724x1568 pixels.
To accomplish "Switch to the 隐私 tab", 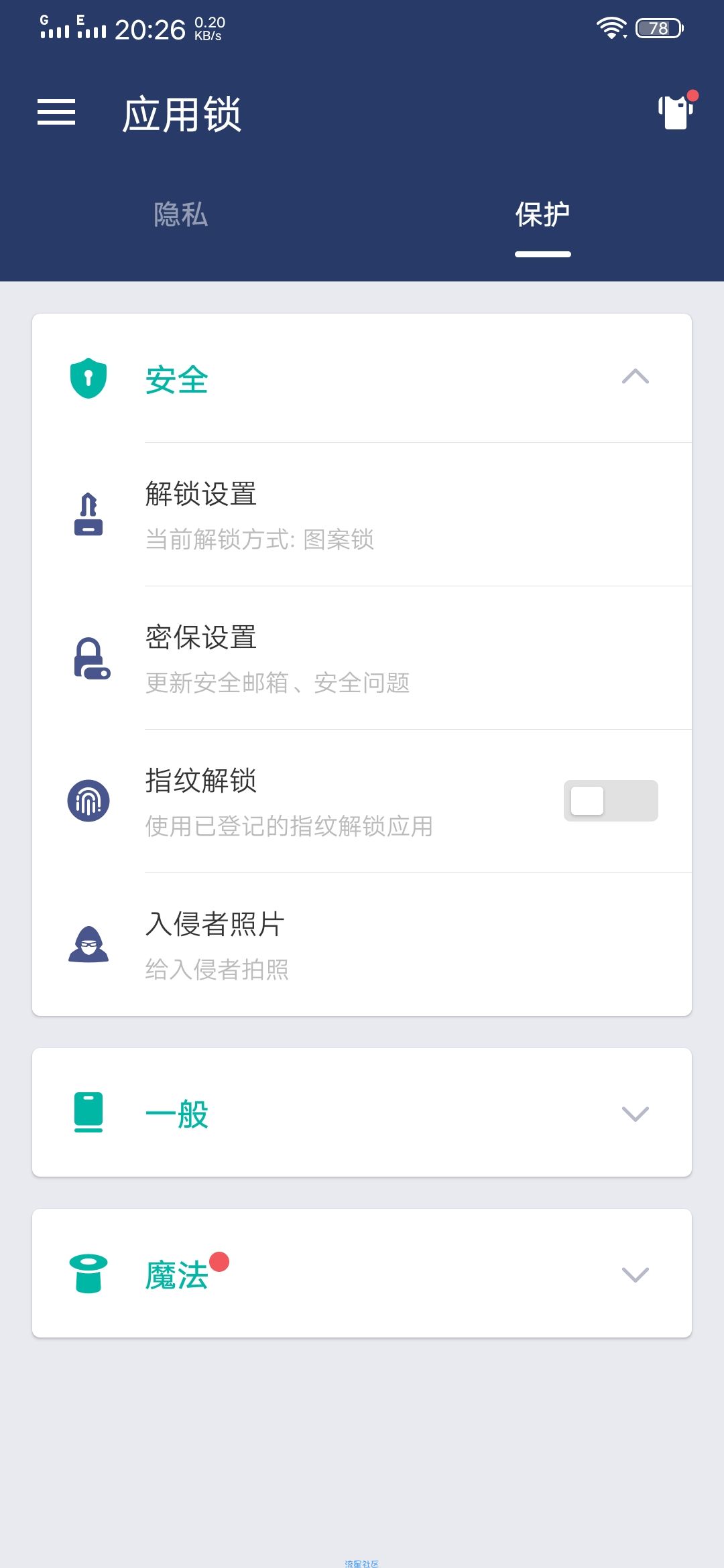I will (x=180, y=215).
